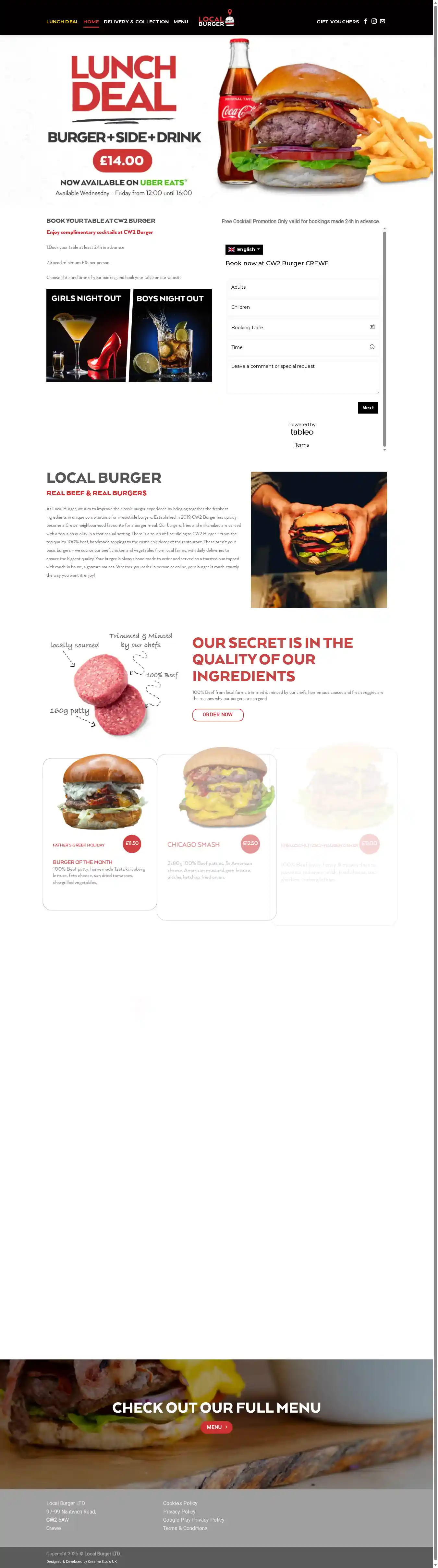438x1568 pixels.
Task: Select the Adults field
Action: 302,287
